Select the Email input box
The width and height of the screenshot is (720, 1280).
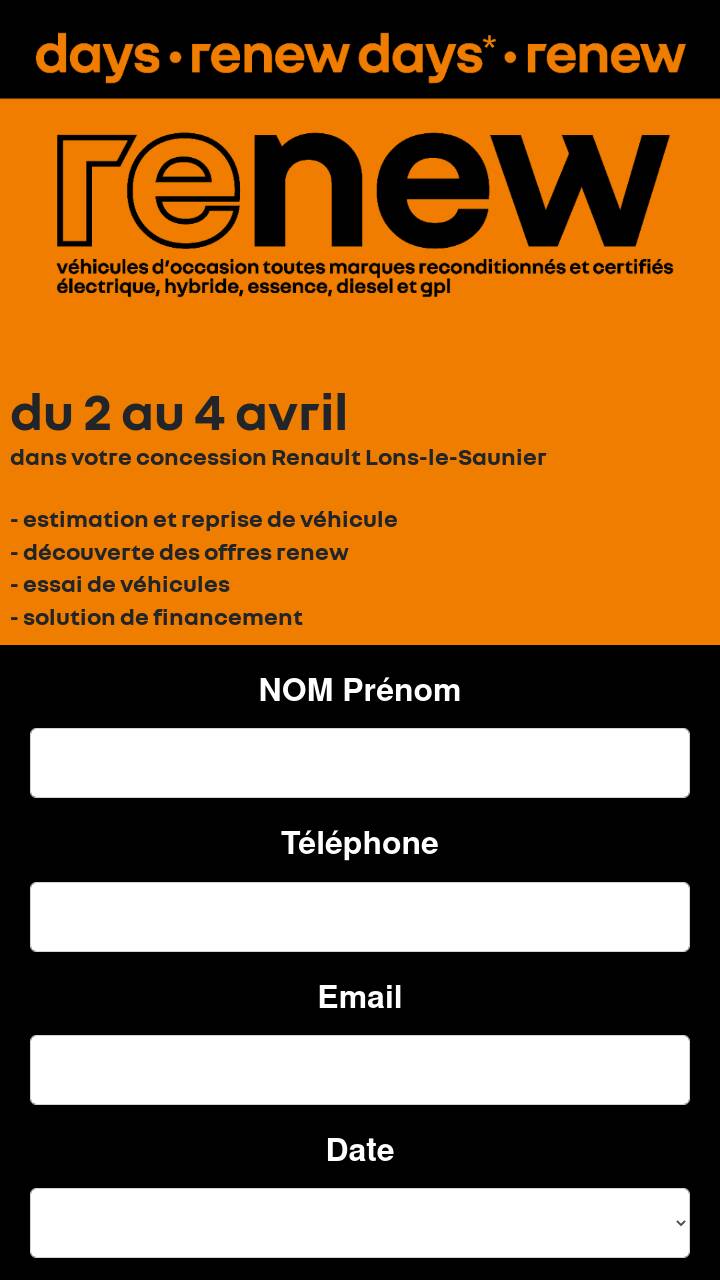(360, 1070)
